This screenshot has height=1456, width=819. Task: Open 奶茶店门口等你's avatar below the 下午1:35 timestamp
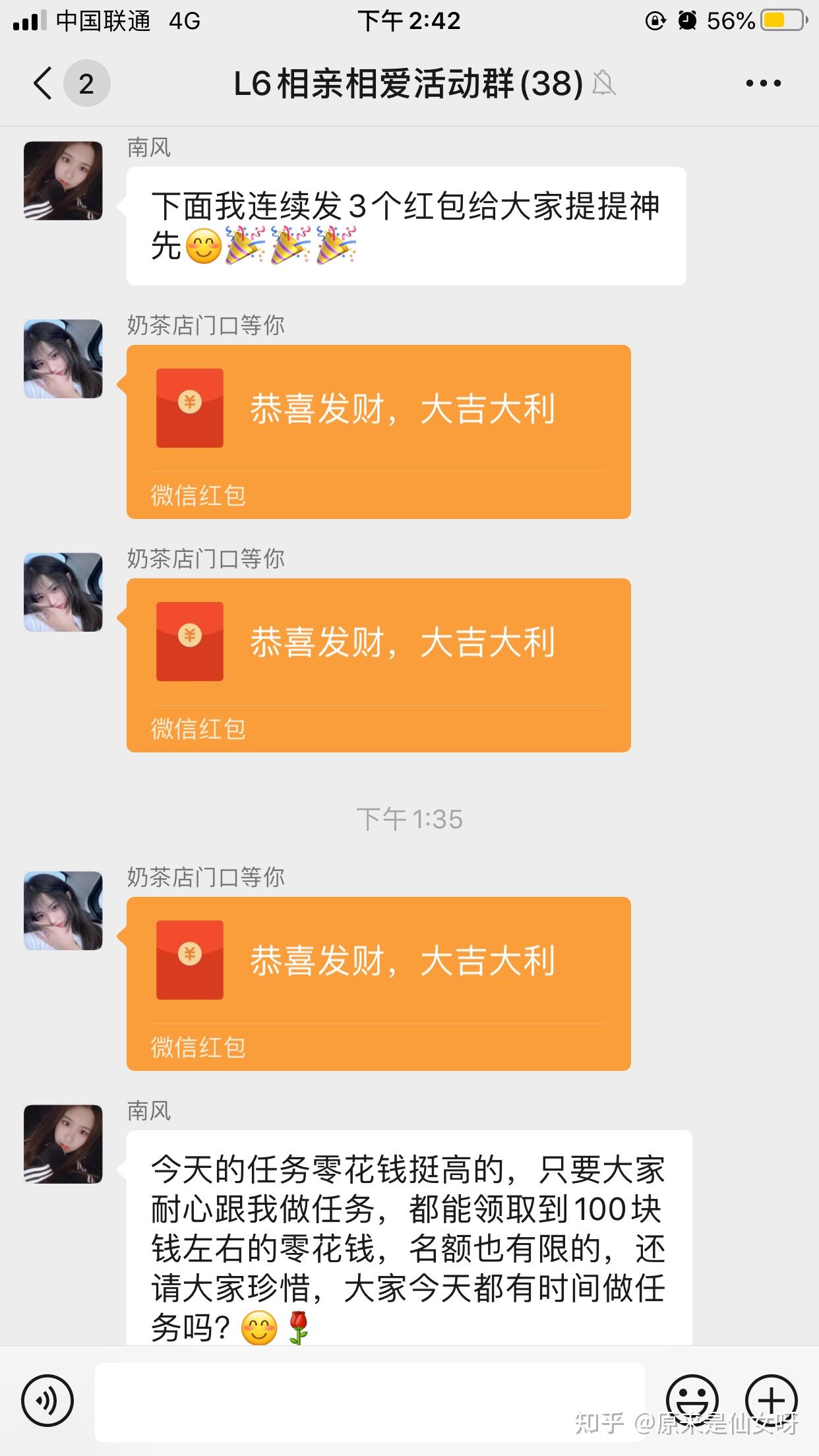pos(63,911)
